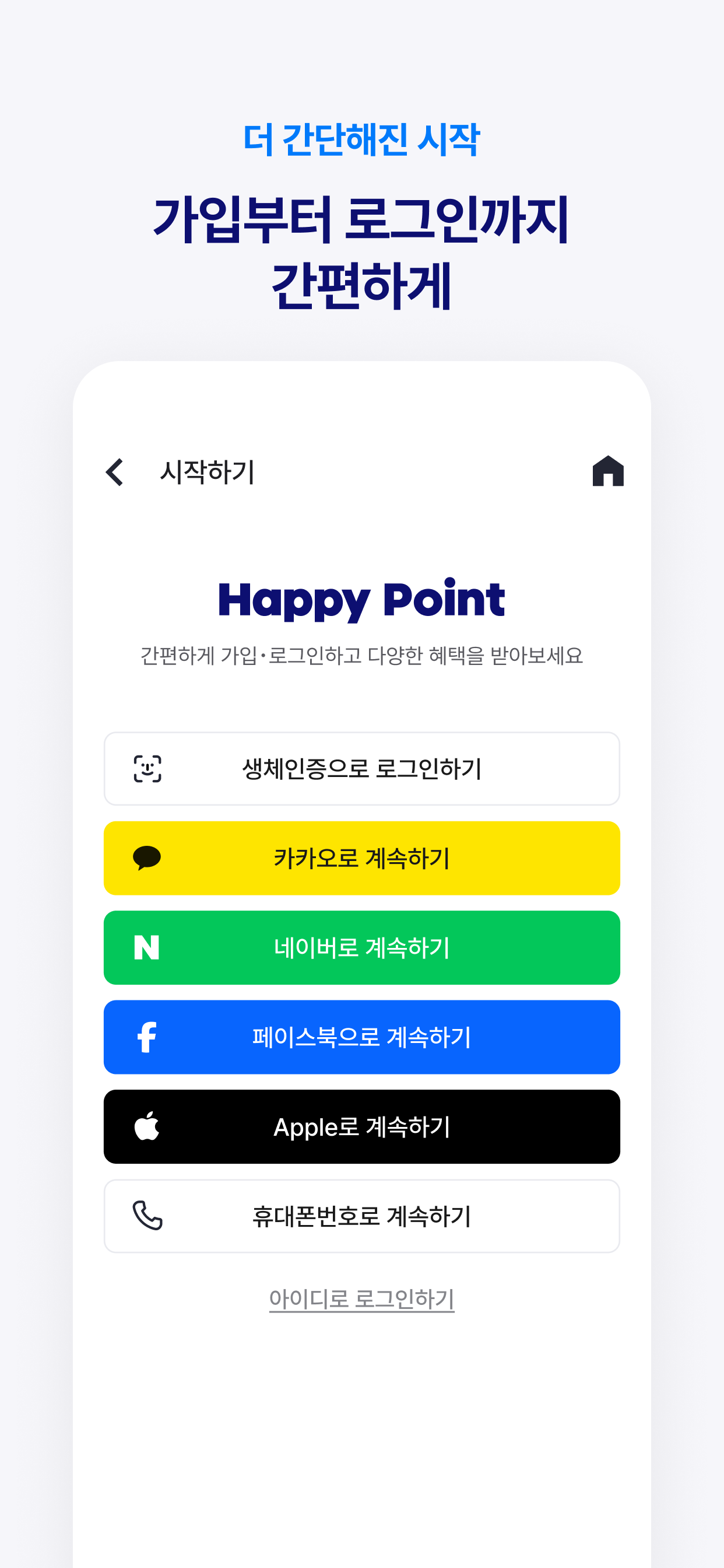This screenshot has width=724, height=1568.
Task: Continue with Facebook (페이스북으로 계속하기)
Action: (361, 1037)
